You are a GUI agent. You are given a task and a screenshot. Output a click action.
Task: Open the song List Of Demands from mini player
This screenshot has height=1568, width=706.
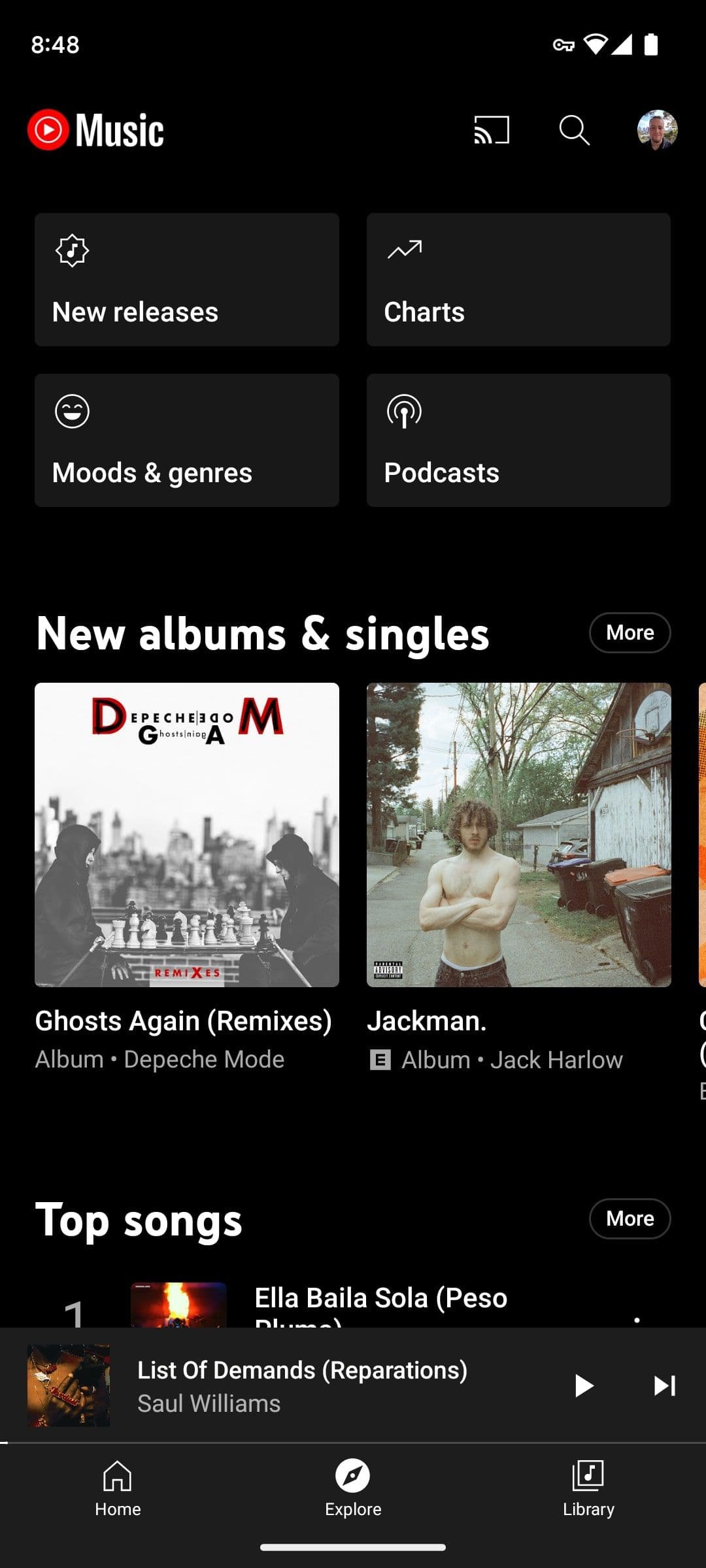click(301, 1370)
